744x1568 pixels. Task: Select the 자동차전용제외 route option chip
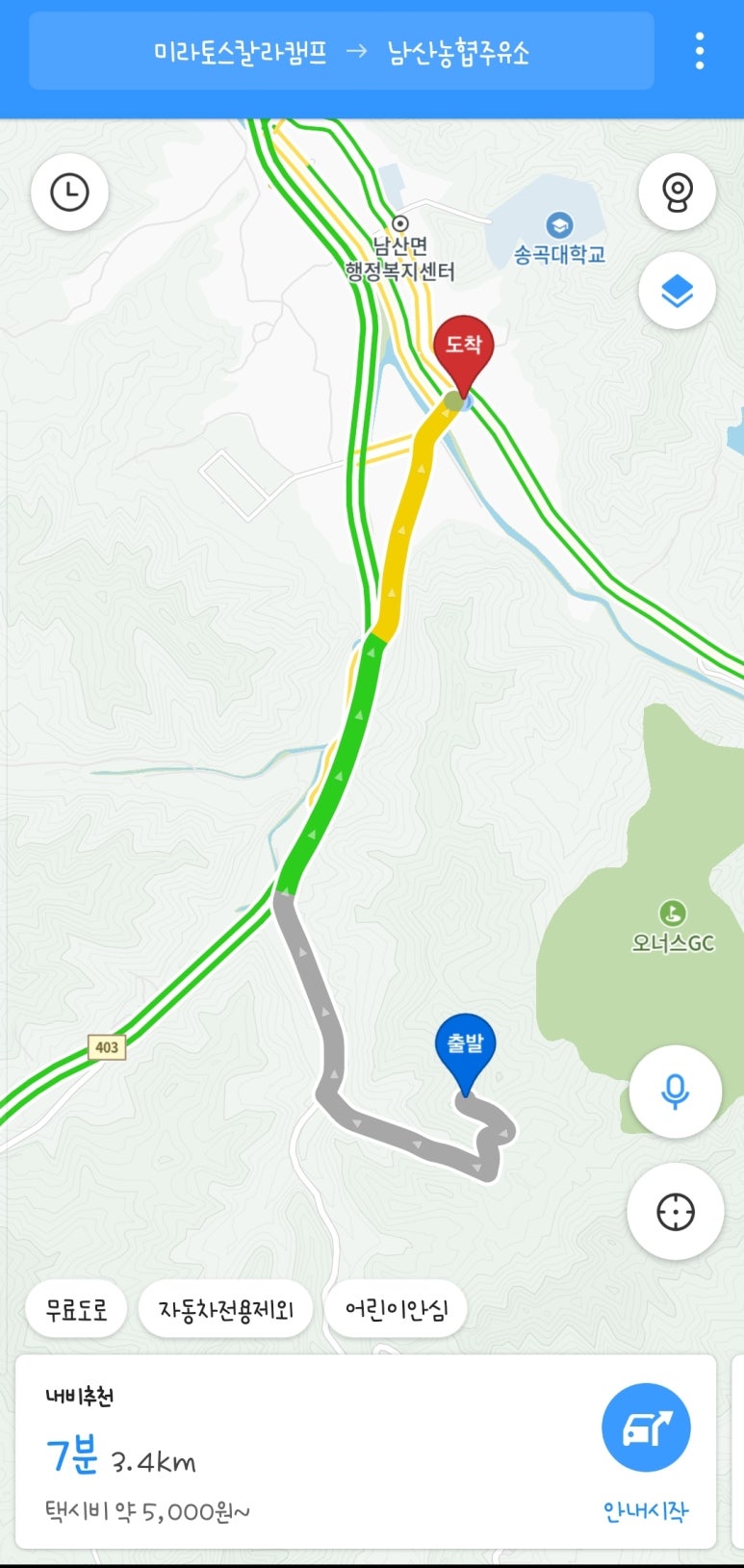pos(225,1309)
